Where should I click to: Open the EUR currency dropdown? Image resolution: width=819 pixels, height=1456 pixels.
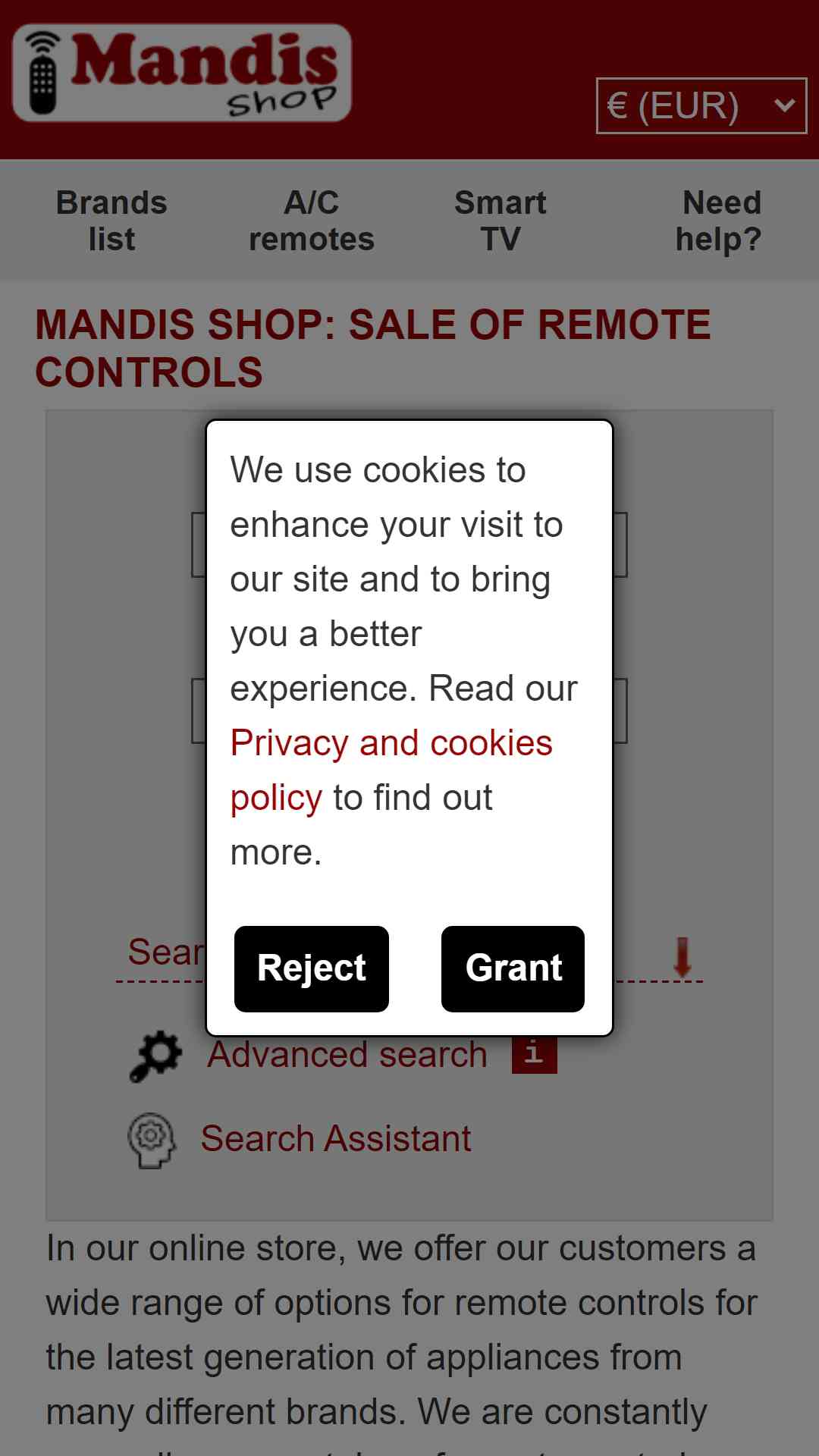pyautogui.click(x=701, y=105)
